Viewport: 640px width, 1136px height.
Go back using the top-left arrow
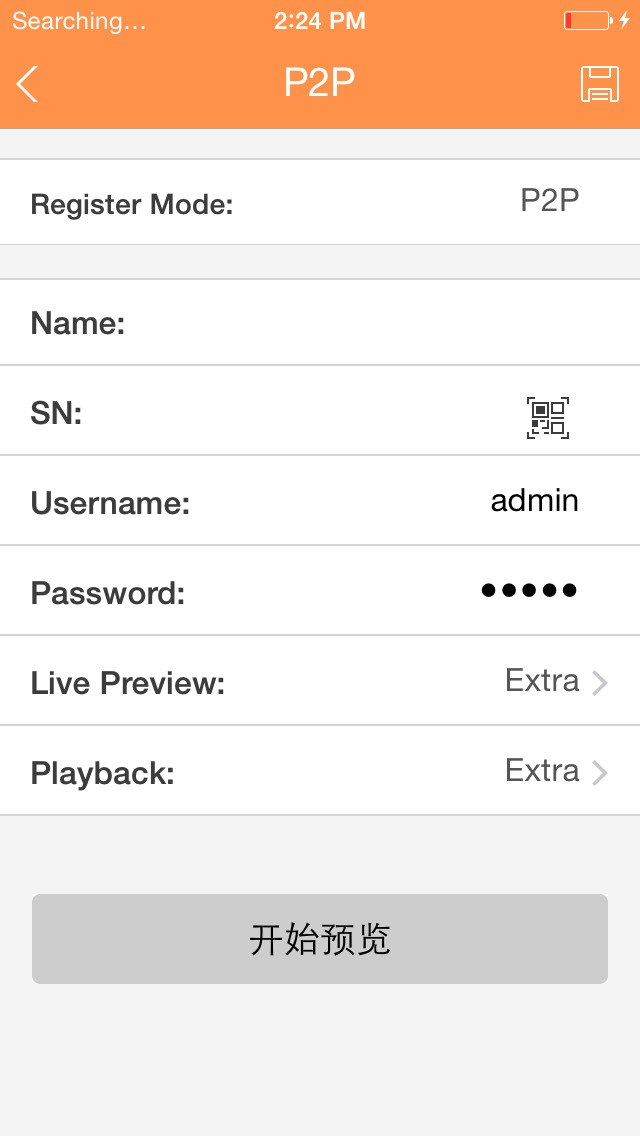click(x=27, y=84)
